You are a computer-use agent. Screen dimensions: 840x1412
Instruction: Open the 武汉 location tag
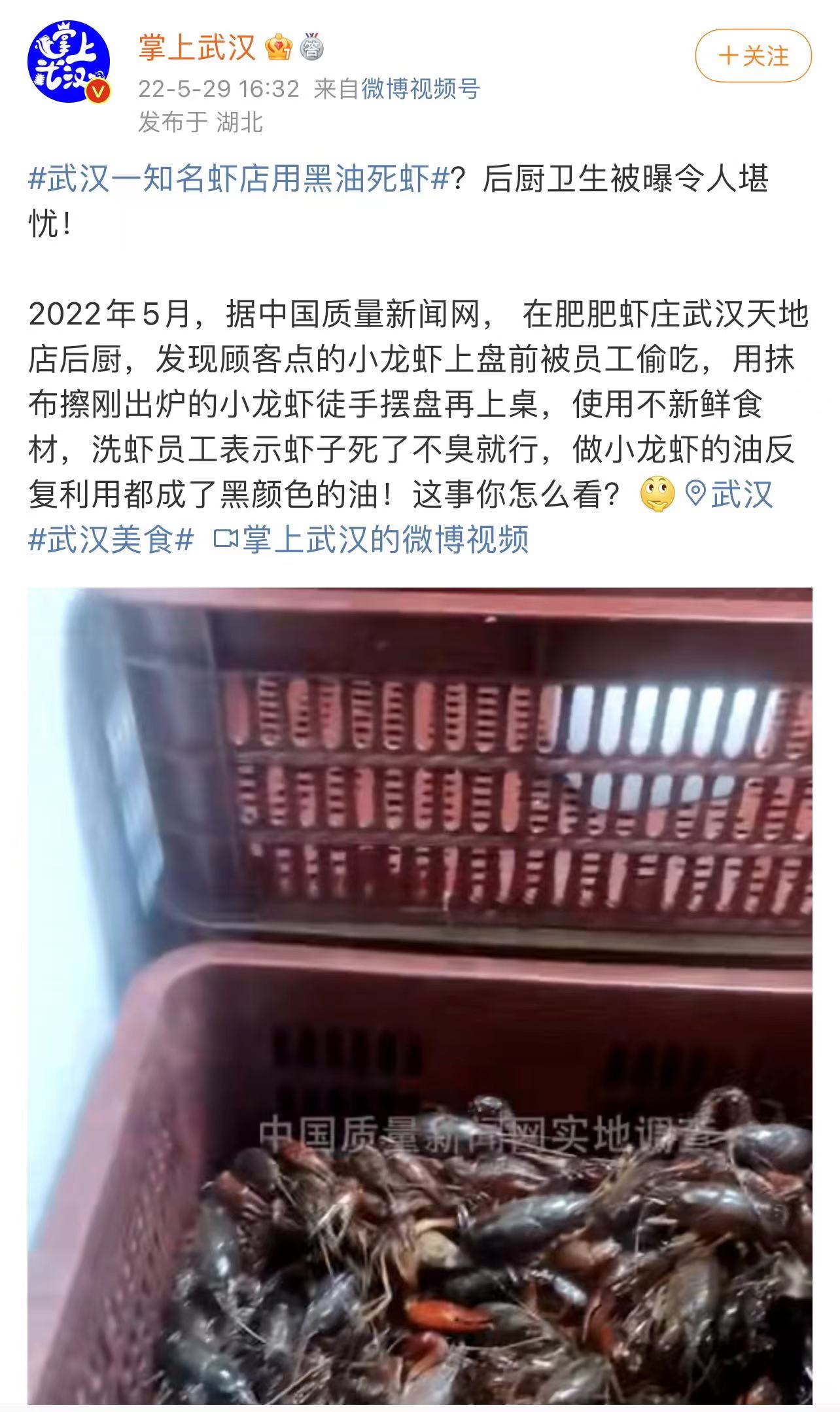tap(730, 494)
